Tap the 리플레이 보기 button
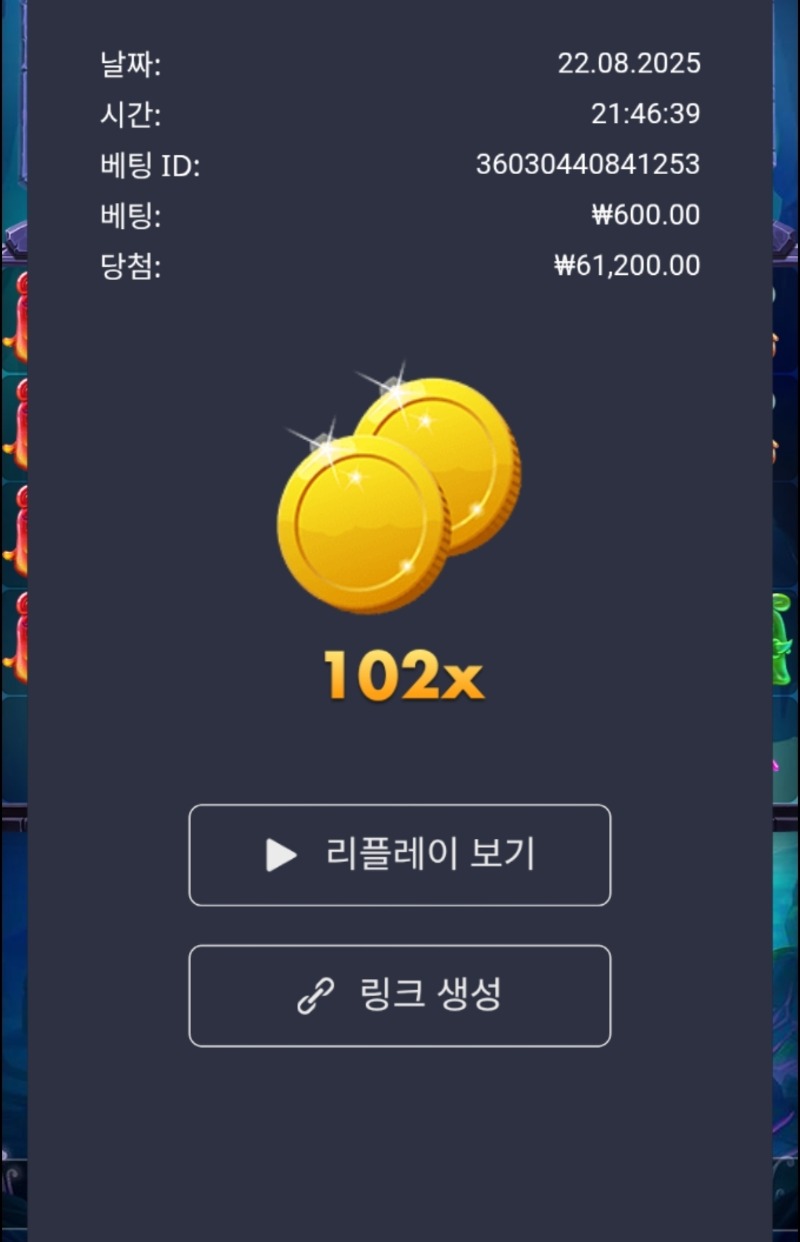The height and width of the screenshot is (1242, 800). point(399,855)
